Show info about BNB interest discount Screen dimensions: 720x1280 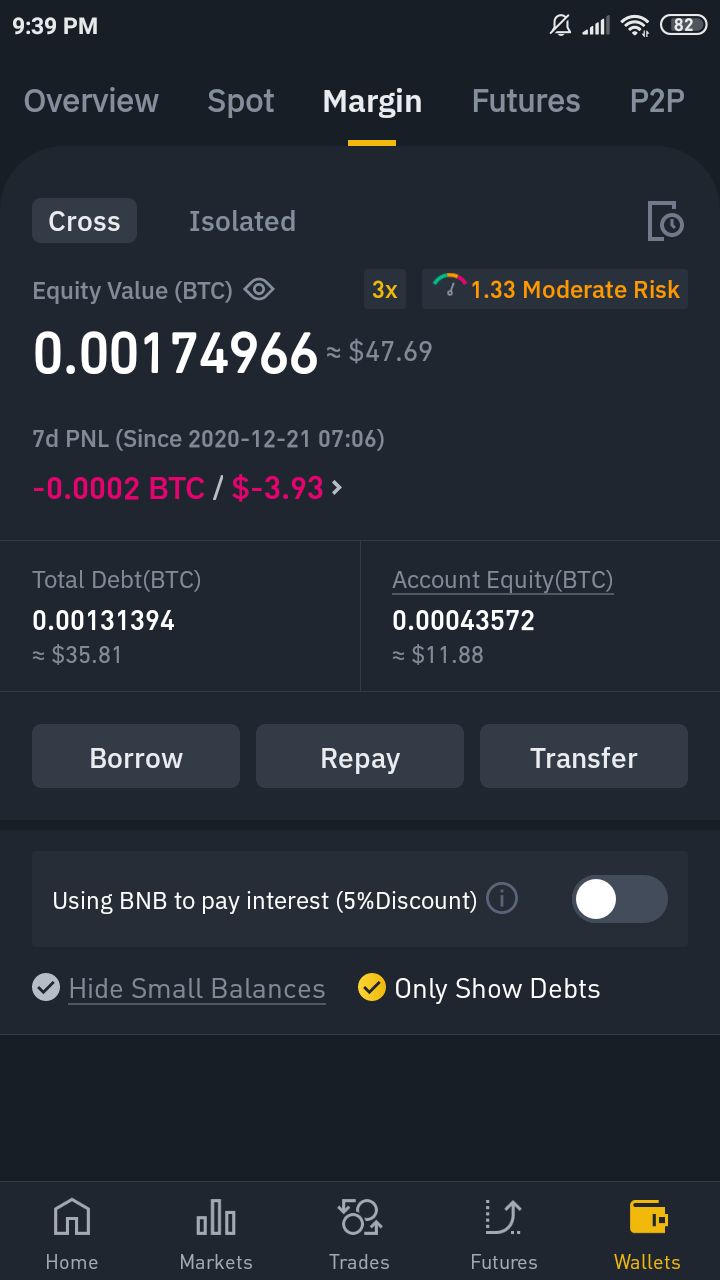coord(502,899)
